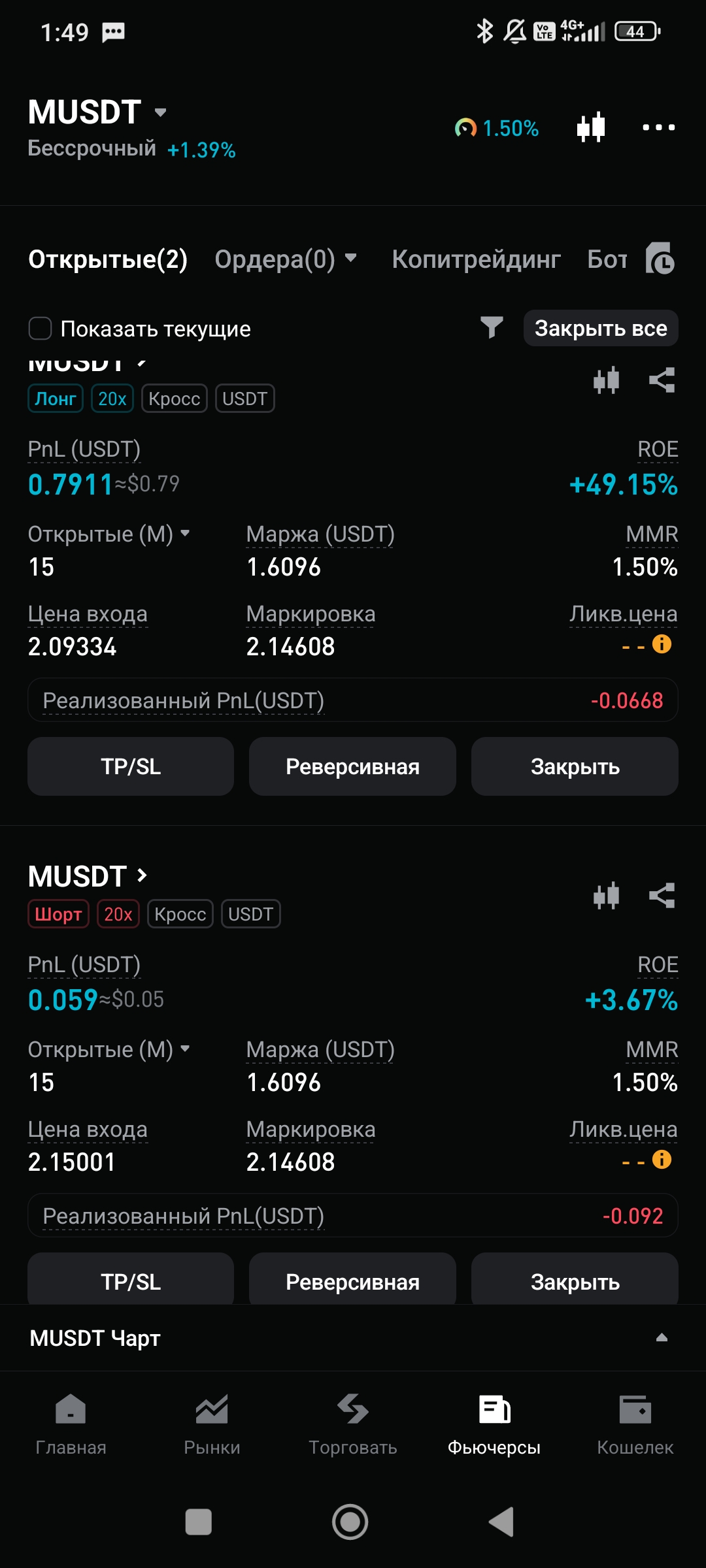706x1568 pixels.
Task: Share the Шорт position
Action: pyautogui.click(x=662, y=896)
